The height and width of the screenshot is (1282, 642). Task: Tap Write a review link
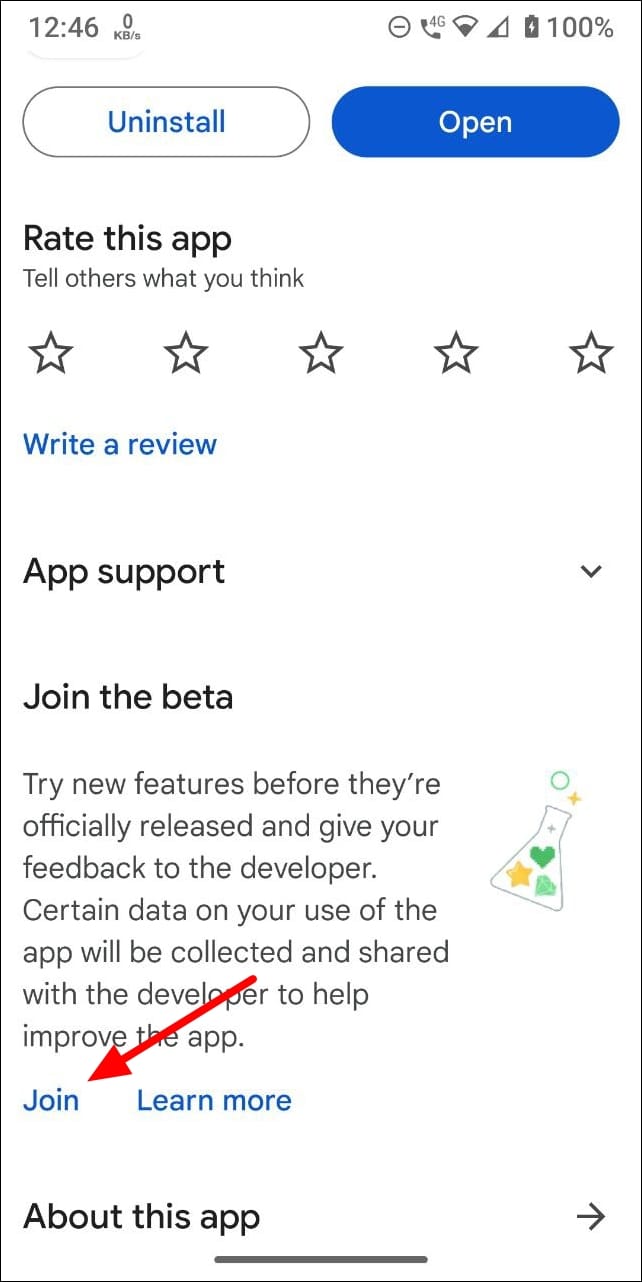click(x=120, y=444)
